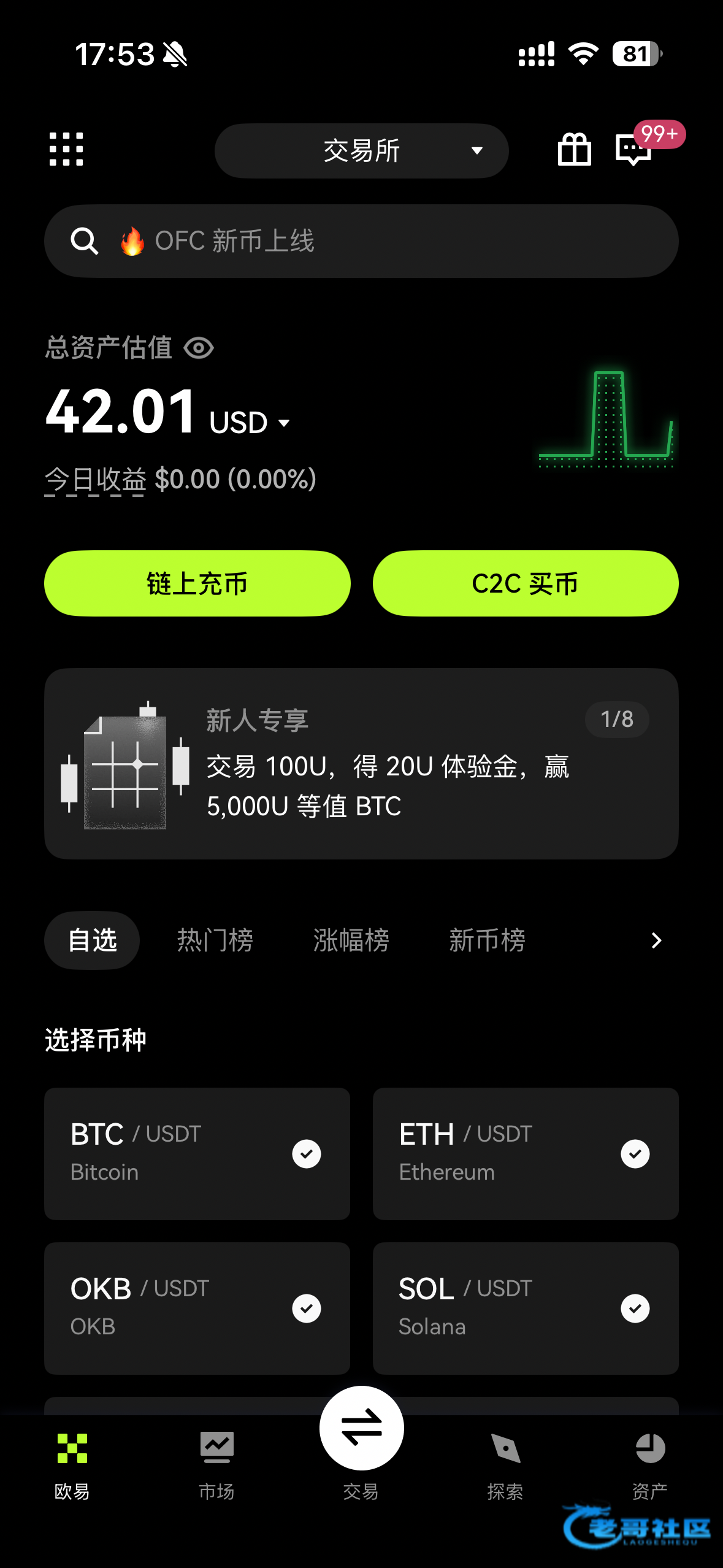Uncheck the BTC / USDT pair
This screenshot has height=1568, width=723.
click(307, 1154)
